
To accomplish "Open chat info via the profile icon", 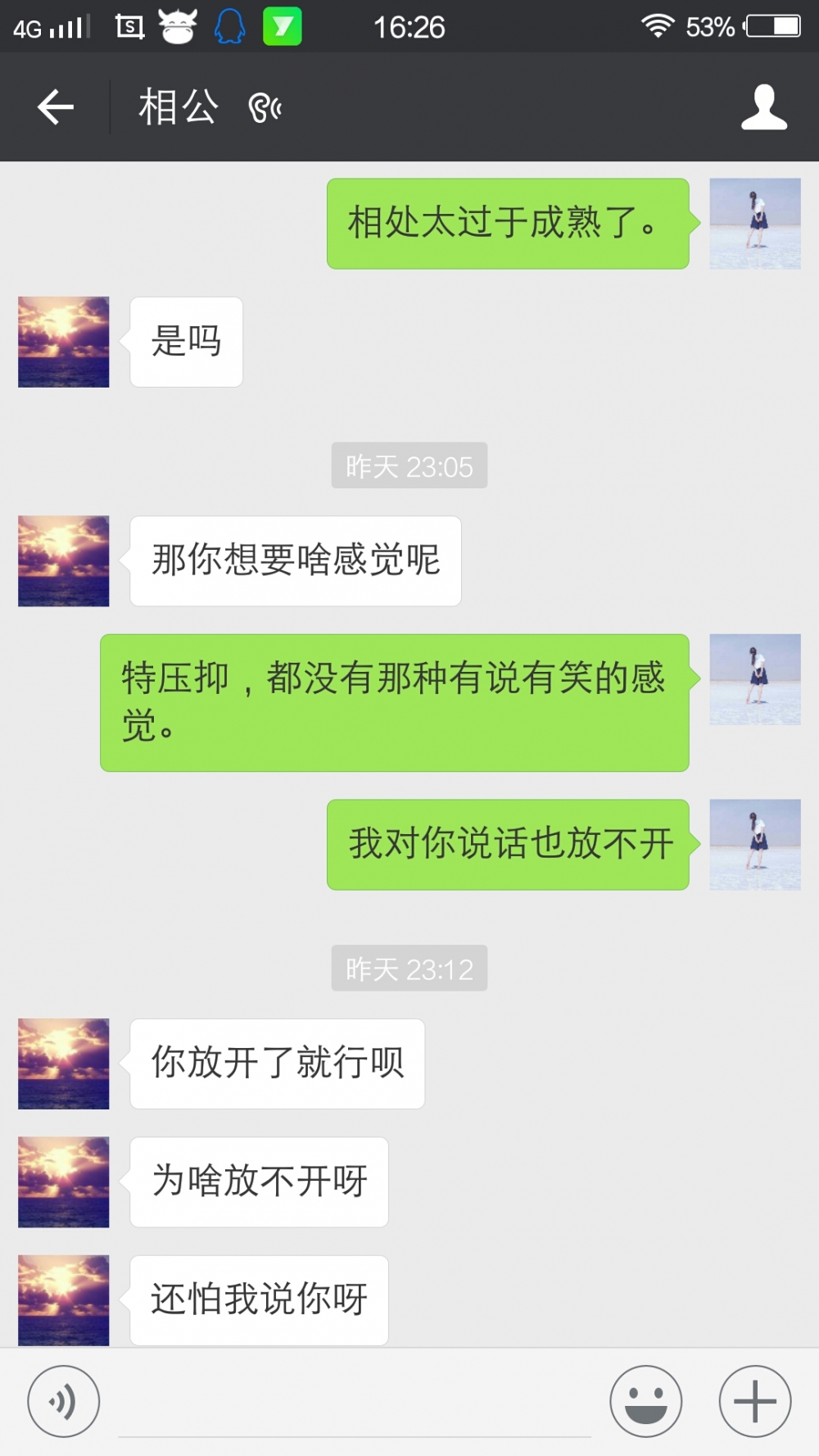I will (x=763, y=107).
